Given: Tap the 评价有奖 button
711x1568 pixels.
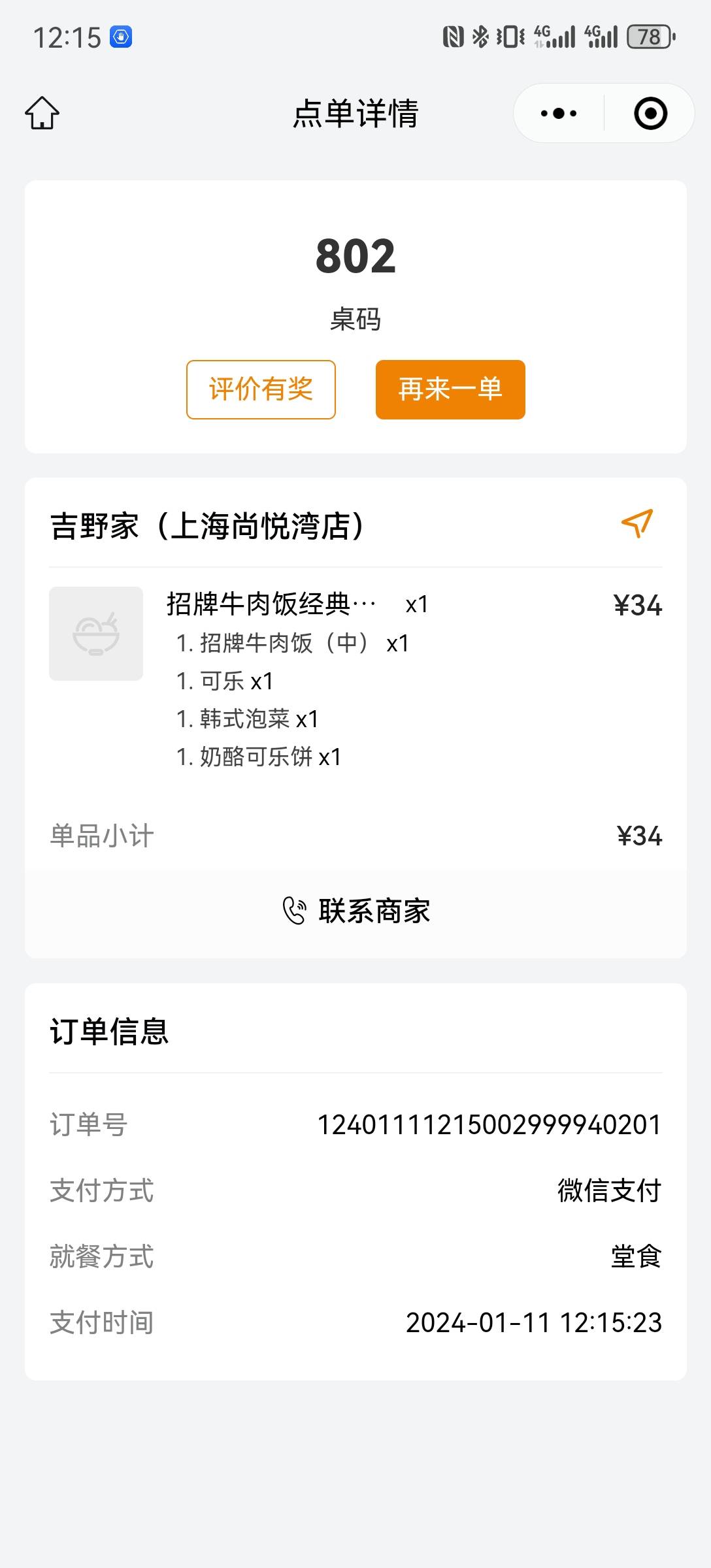Looking at the screenshot, I should tap(261, 389).
